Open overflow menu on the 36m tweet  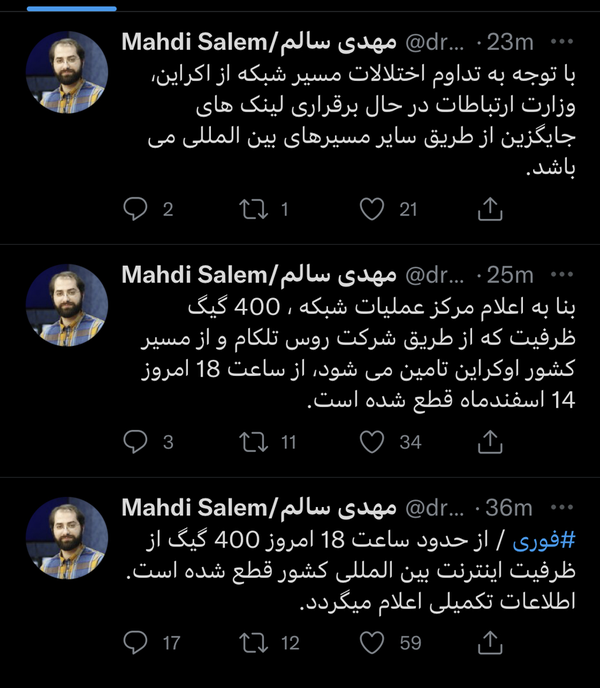(562, 508)
